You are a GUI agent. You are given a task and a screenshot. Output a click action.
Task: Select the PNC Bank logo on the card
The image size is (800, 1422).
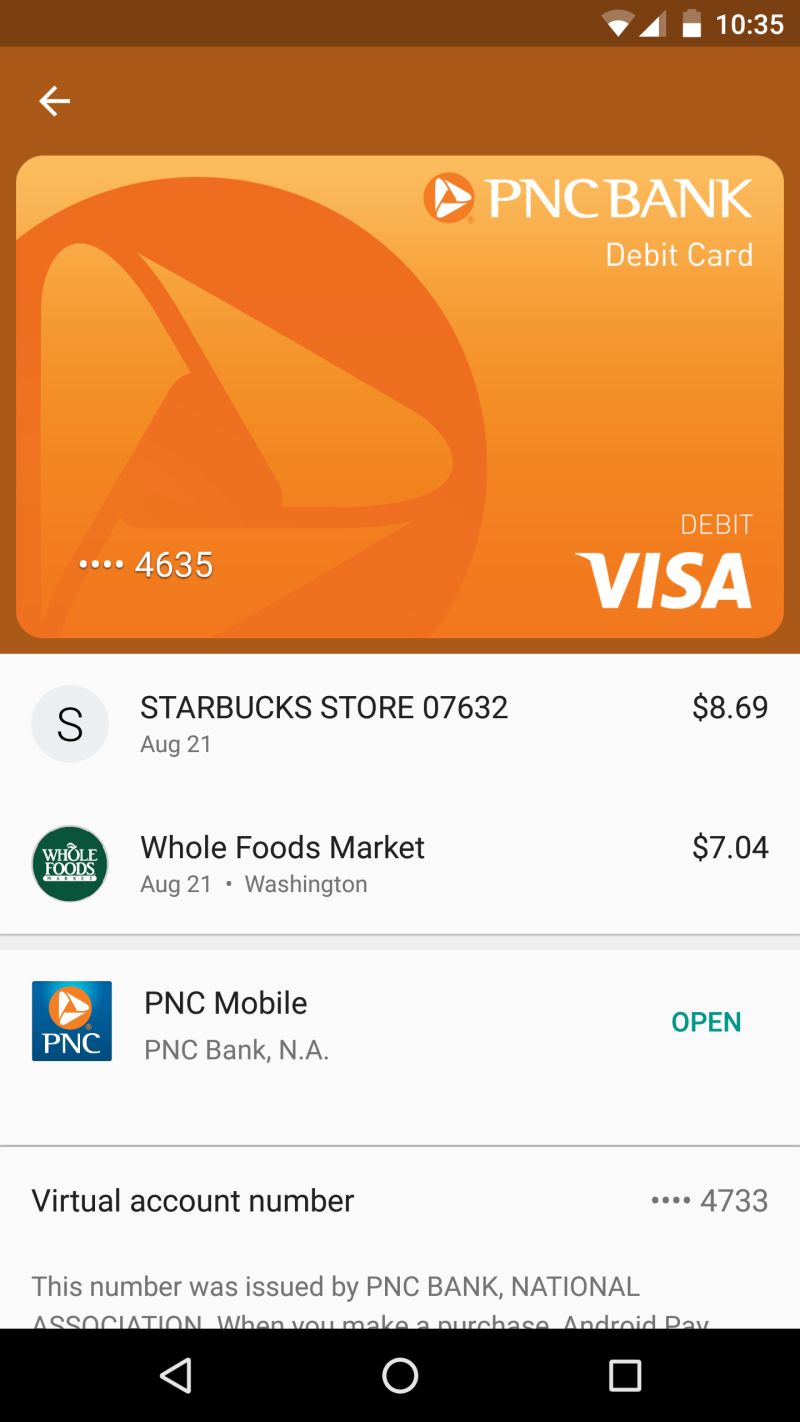[590, 199]
